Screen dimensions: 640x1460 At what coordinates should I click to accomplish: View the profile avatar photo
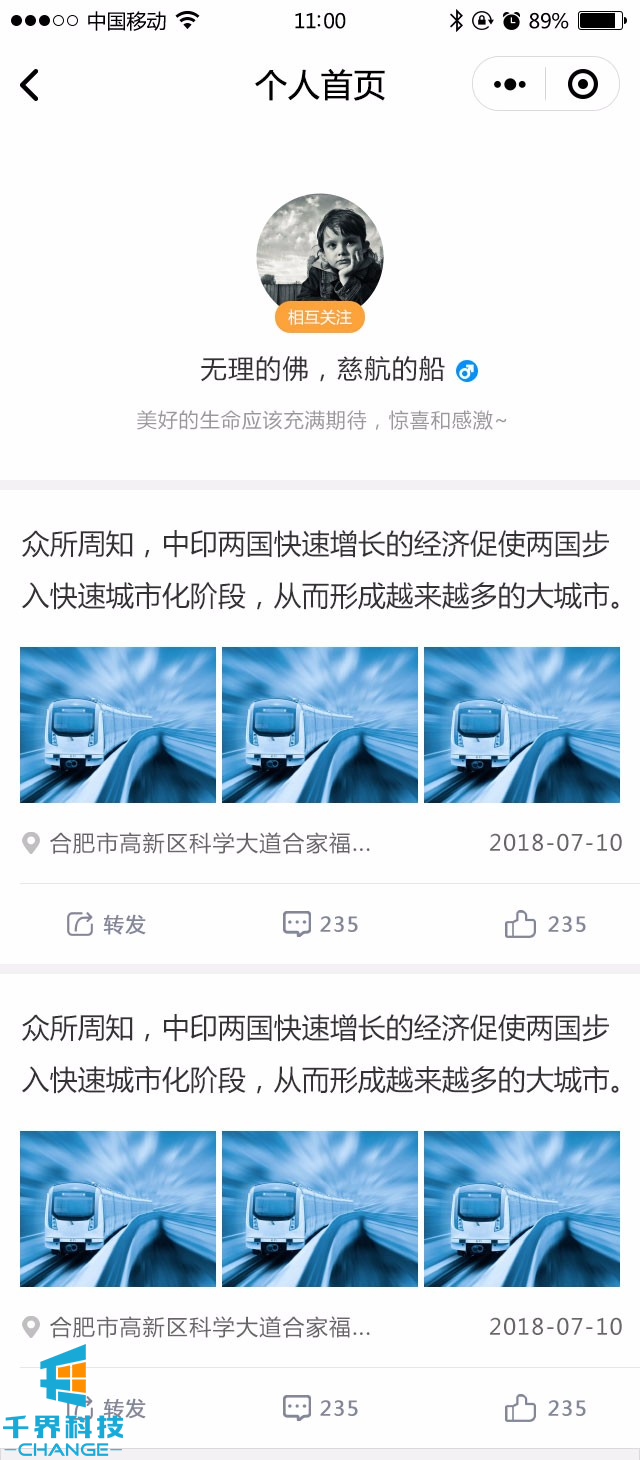pos(320,250)
